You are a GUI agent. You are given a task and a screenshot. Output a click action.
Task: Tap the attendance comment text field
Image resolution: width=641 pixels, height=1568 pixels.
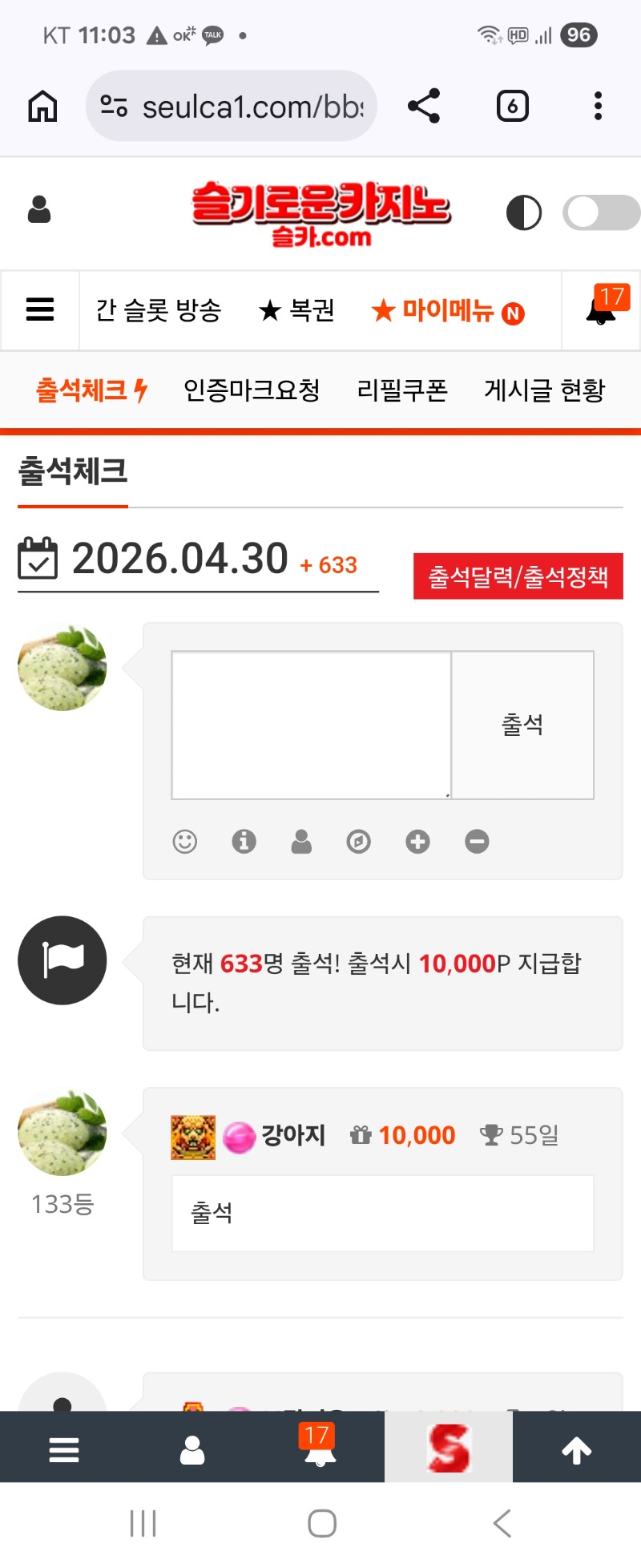(x=311, y=725)
